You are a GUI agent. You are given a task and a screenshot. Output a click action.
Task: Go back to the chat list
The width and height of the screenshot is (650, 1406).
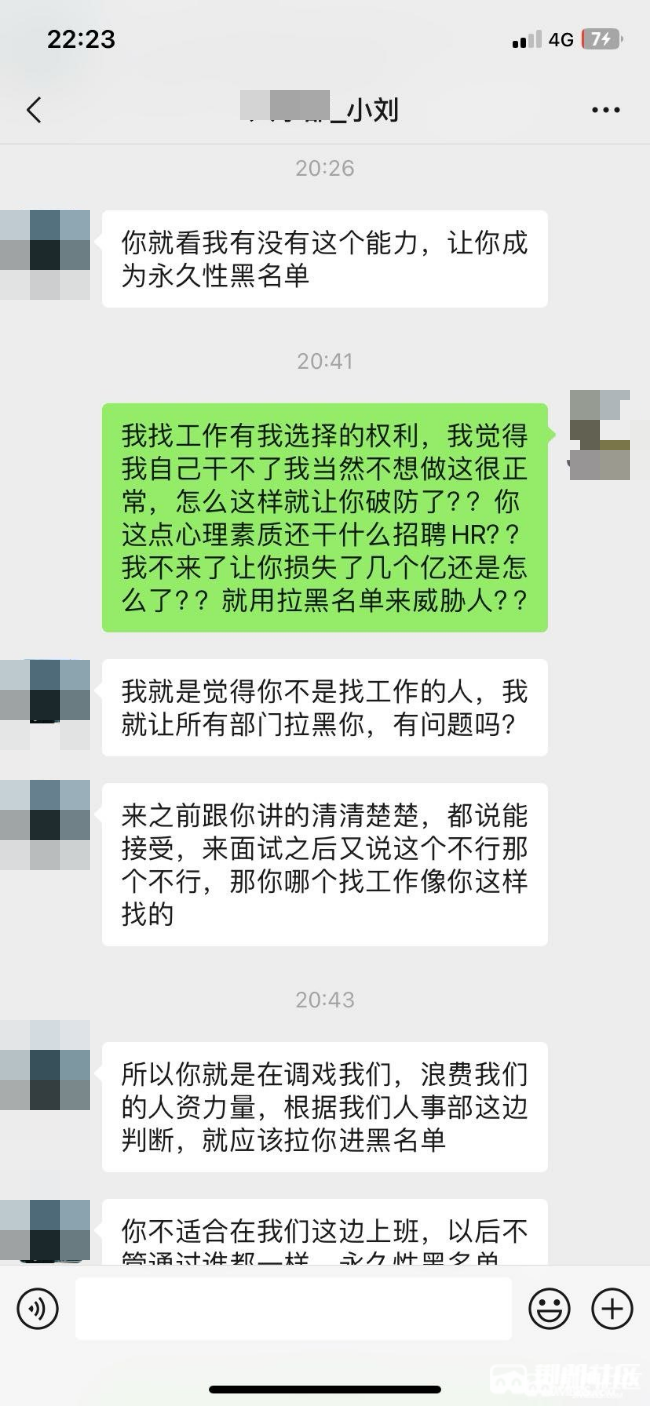[x=34, y=109]
